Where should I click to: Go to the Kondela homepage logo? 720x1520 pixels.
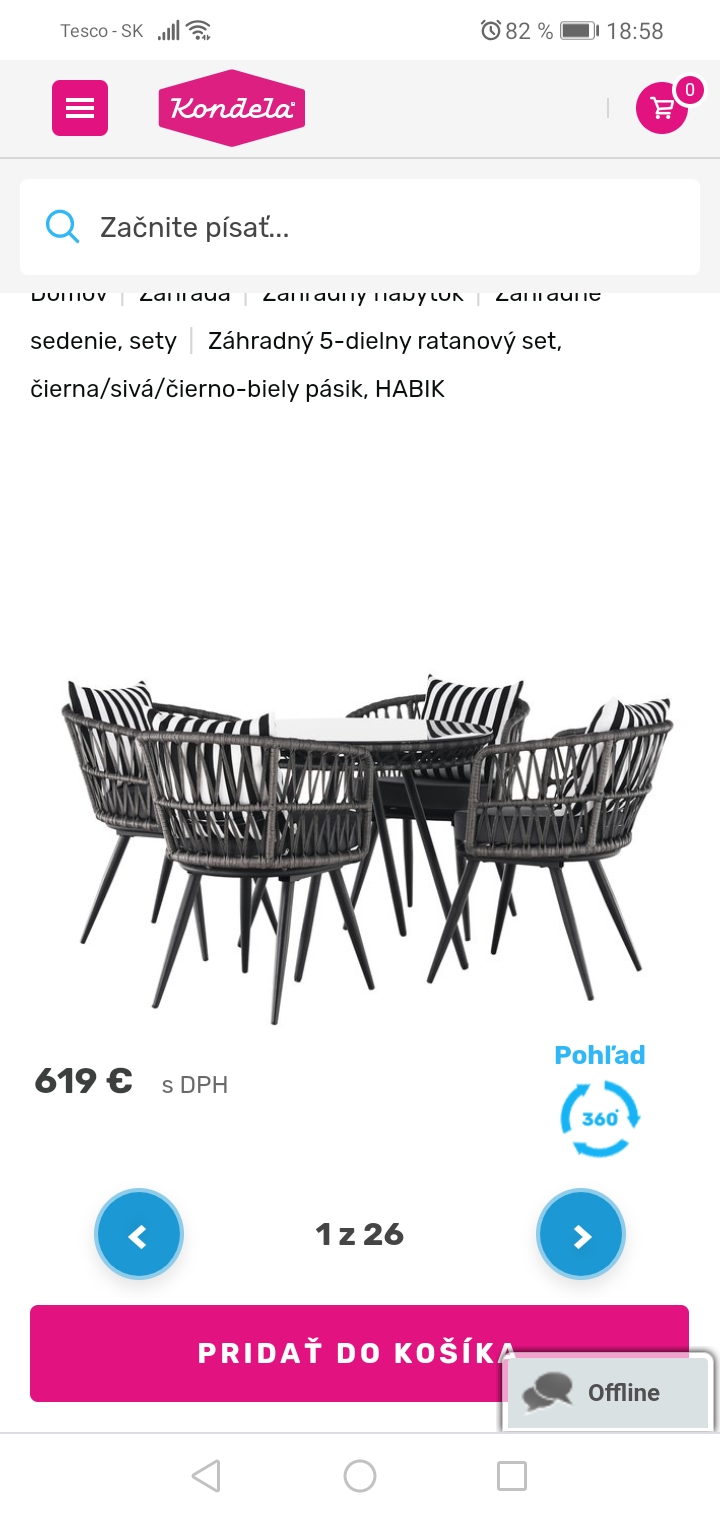pyautogui.click(x=232, y=108)
